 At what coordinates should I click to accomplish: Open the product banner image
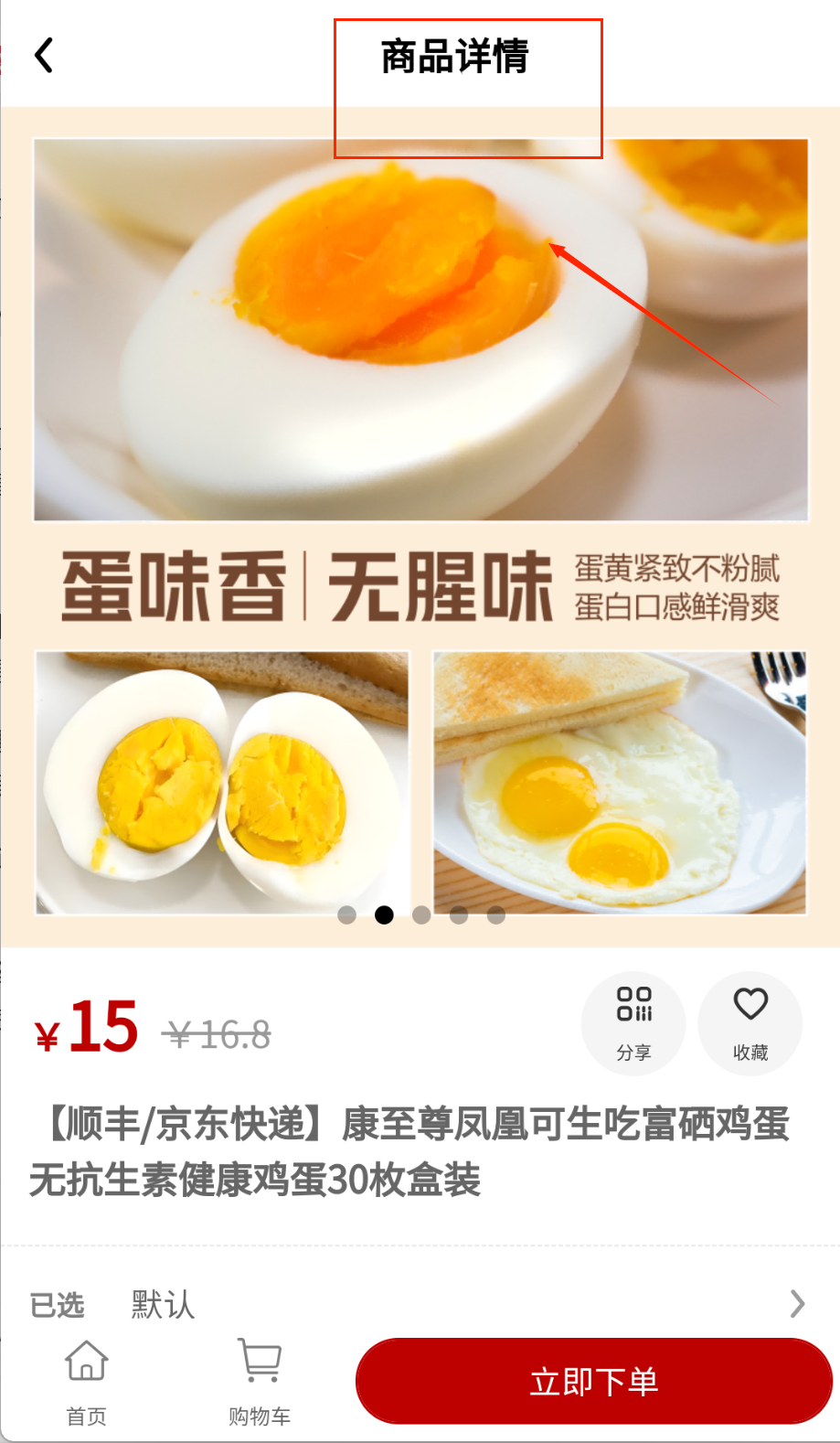pos(420,526)
